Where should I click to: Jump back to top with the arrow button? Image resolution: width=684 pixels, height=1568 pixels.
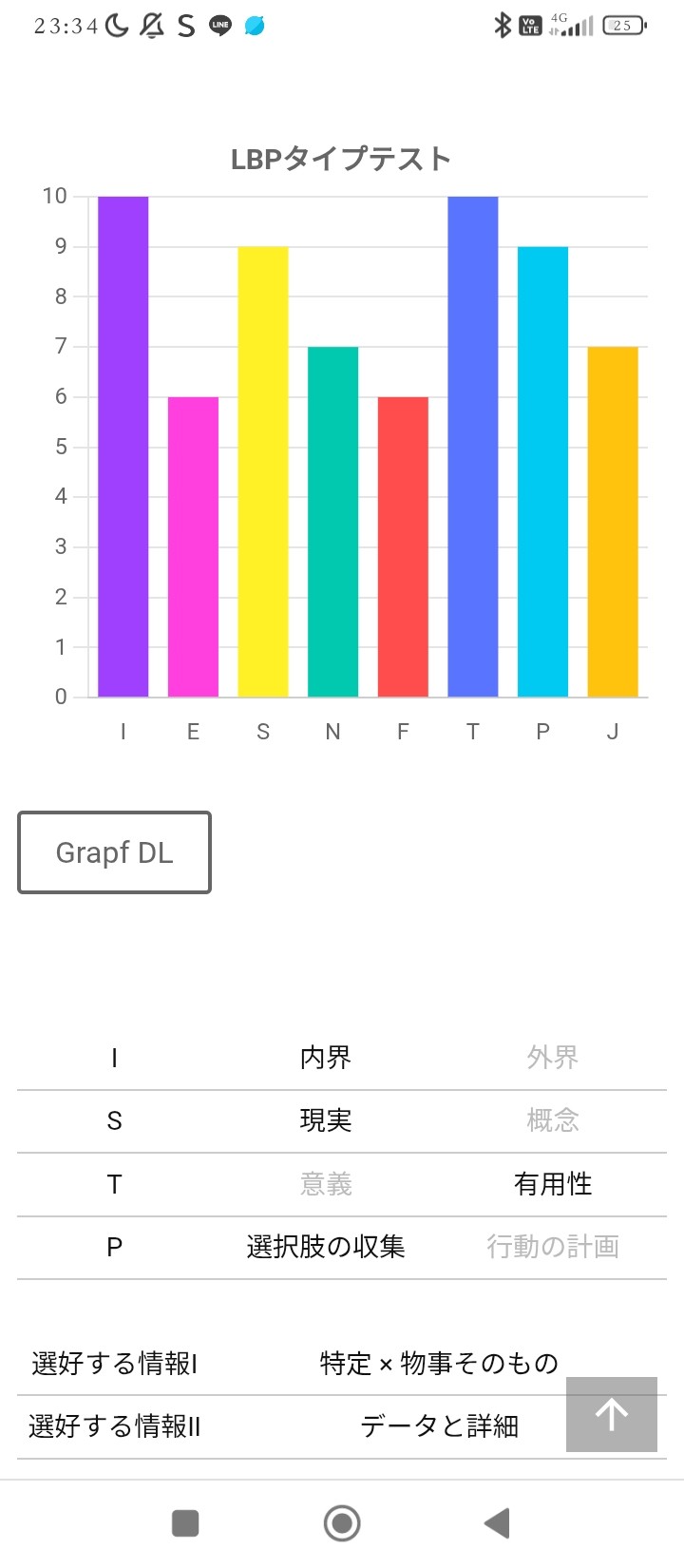(612, 1414)
